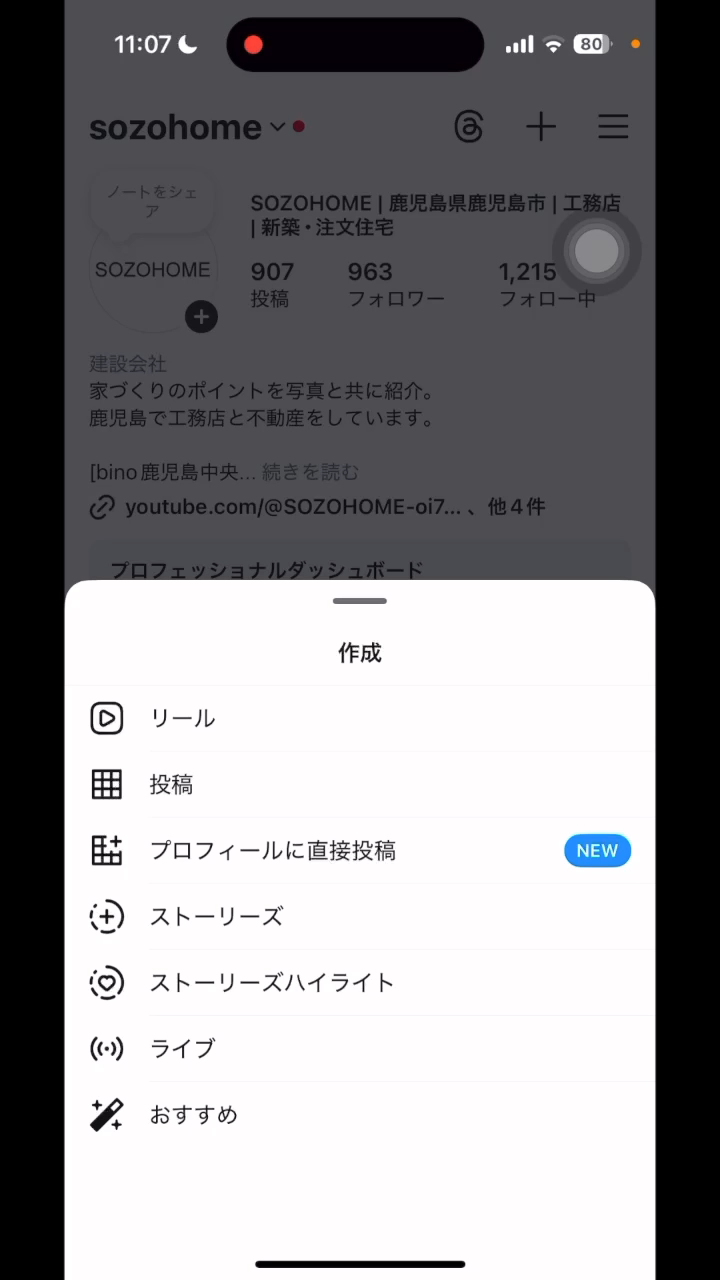This screenshot has height=1280, width=720.
Task: Open おすすめ suggestions
Action: (193, 1114)
